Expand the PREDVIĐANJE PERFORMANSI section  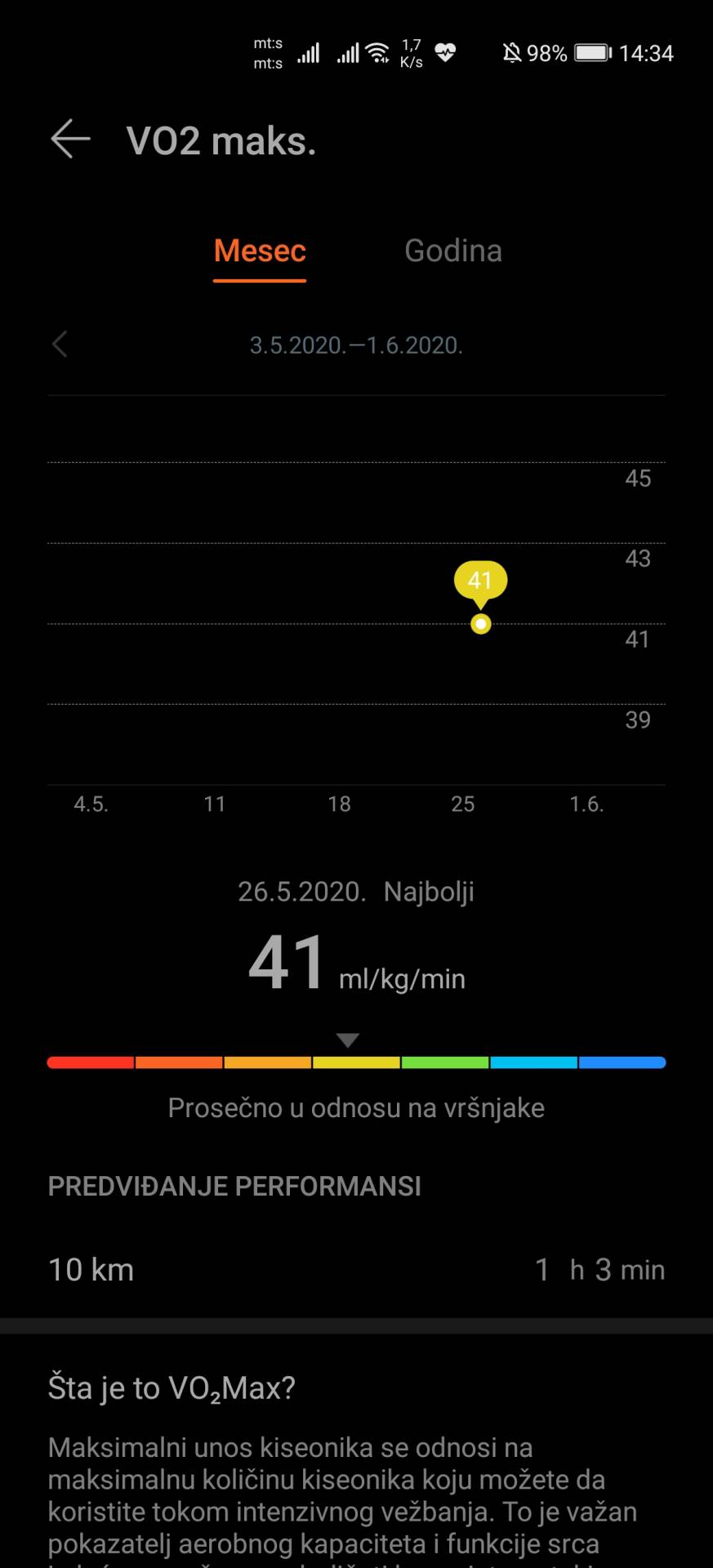234,1186
